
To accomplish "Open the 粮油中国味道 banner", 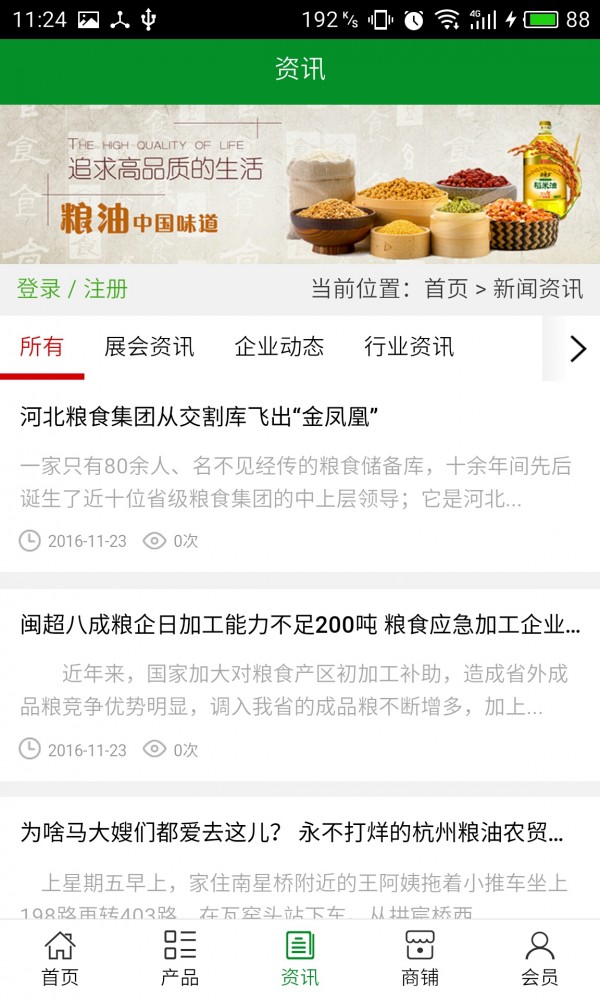I will [300, 184].
